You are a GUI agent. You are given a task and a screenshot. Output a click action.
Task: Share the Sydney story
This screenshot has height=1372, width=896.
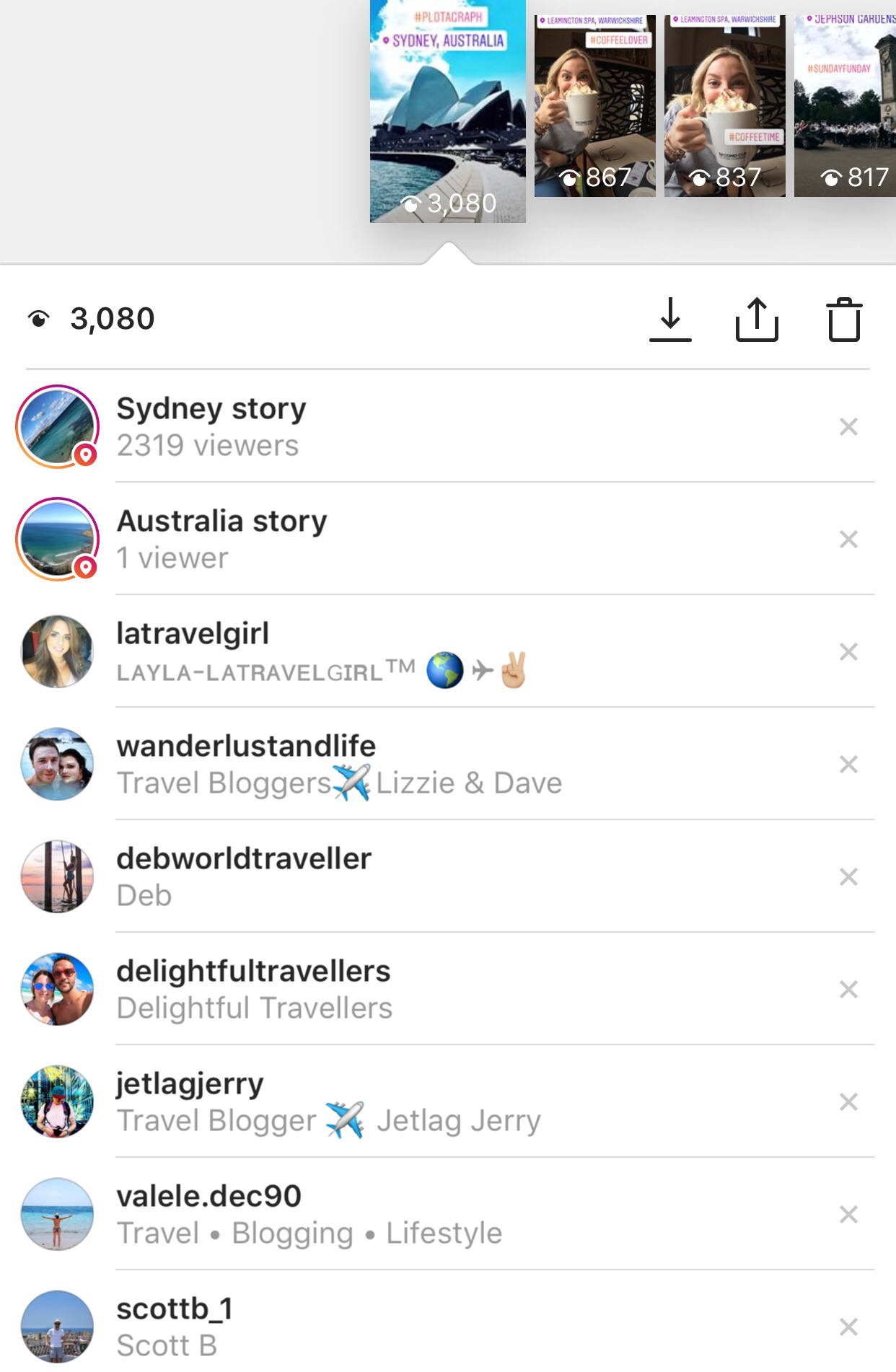757,320
